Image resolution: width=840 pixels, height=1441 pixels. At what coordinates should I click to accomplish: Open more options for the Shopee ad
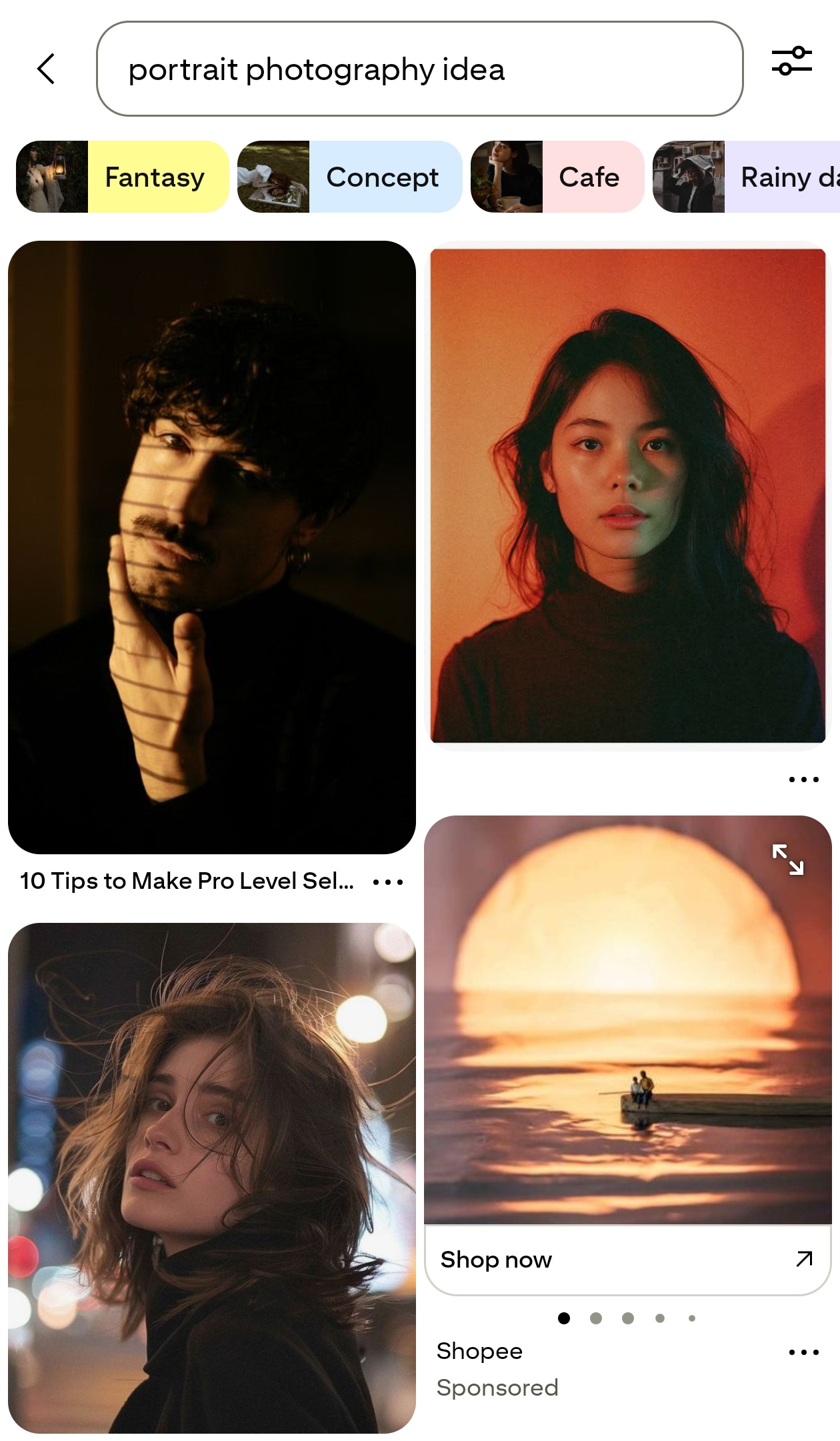(803, 1352)
